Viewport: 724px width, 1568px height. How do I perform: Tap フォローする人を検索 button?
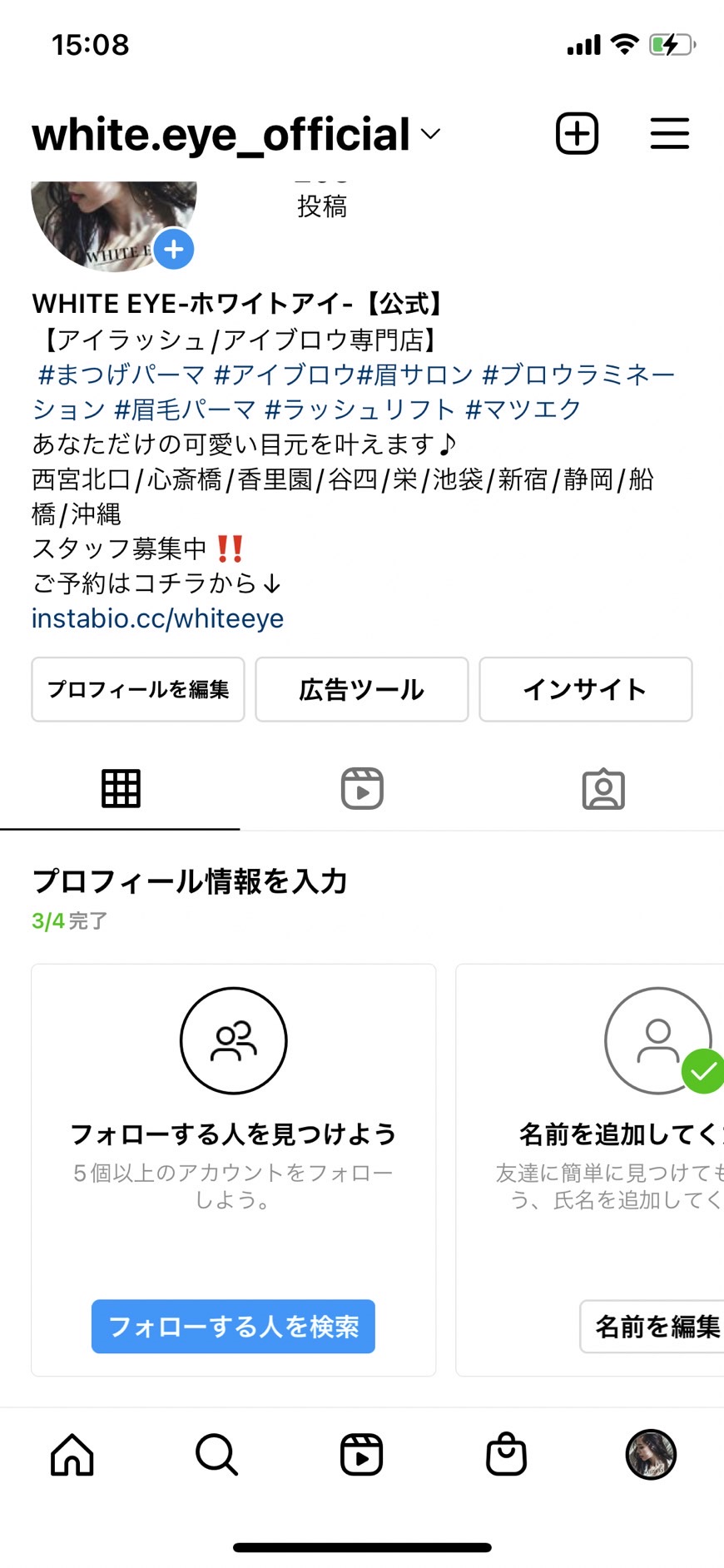pyautogui.click(x=233, y=1326)
